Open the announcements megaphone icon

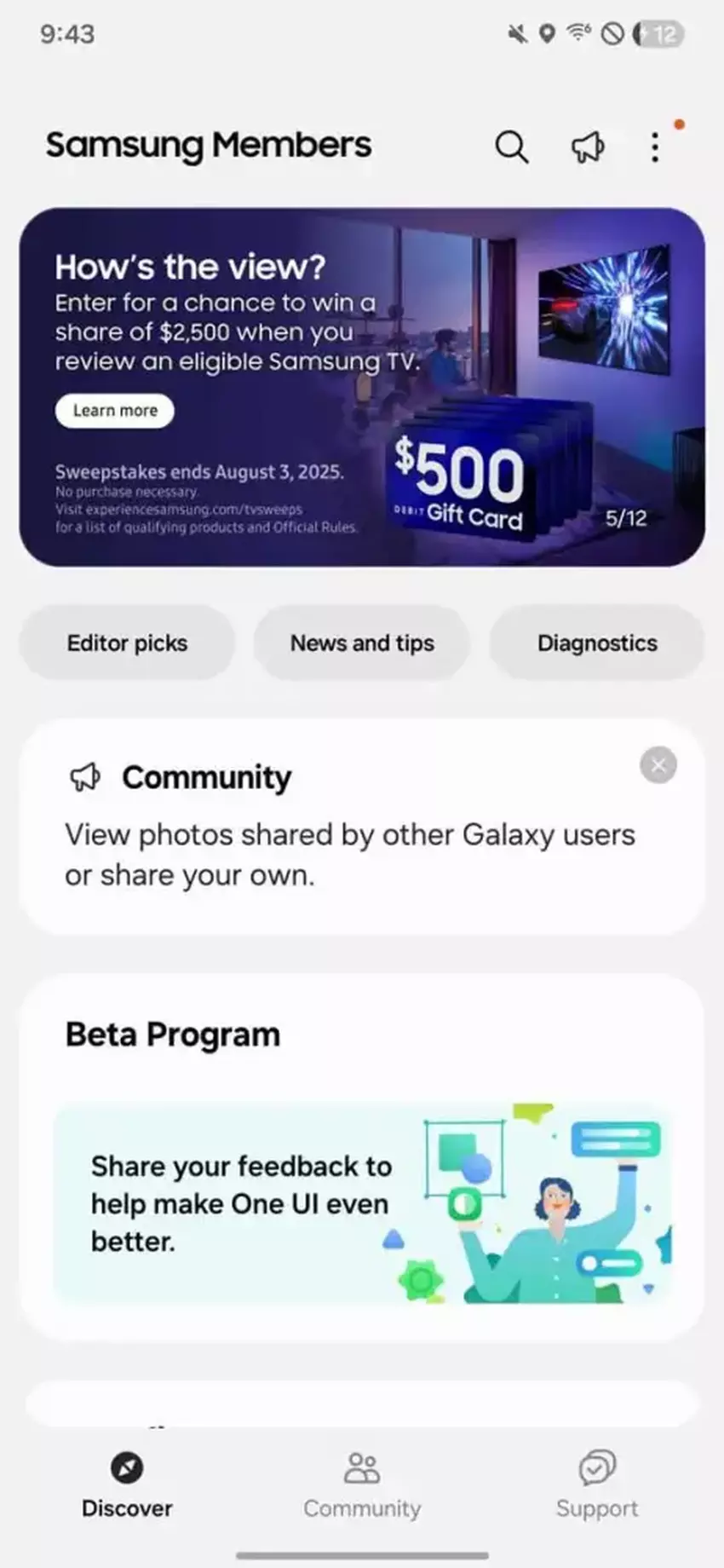[x=588, y=147]
